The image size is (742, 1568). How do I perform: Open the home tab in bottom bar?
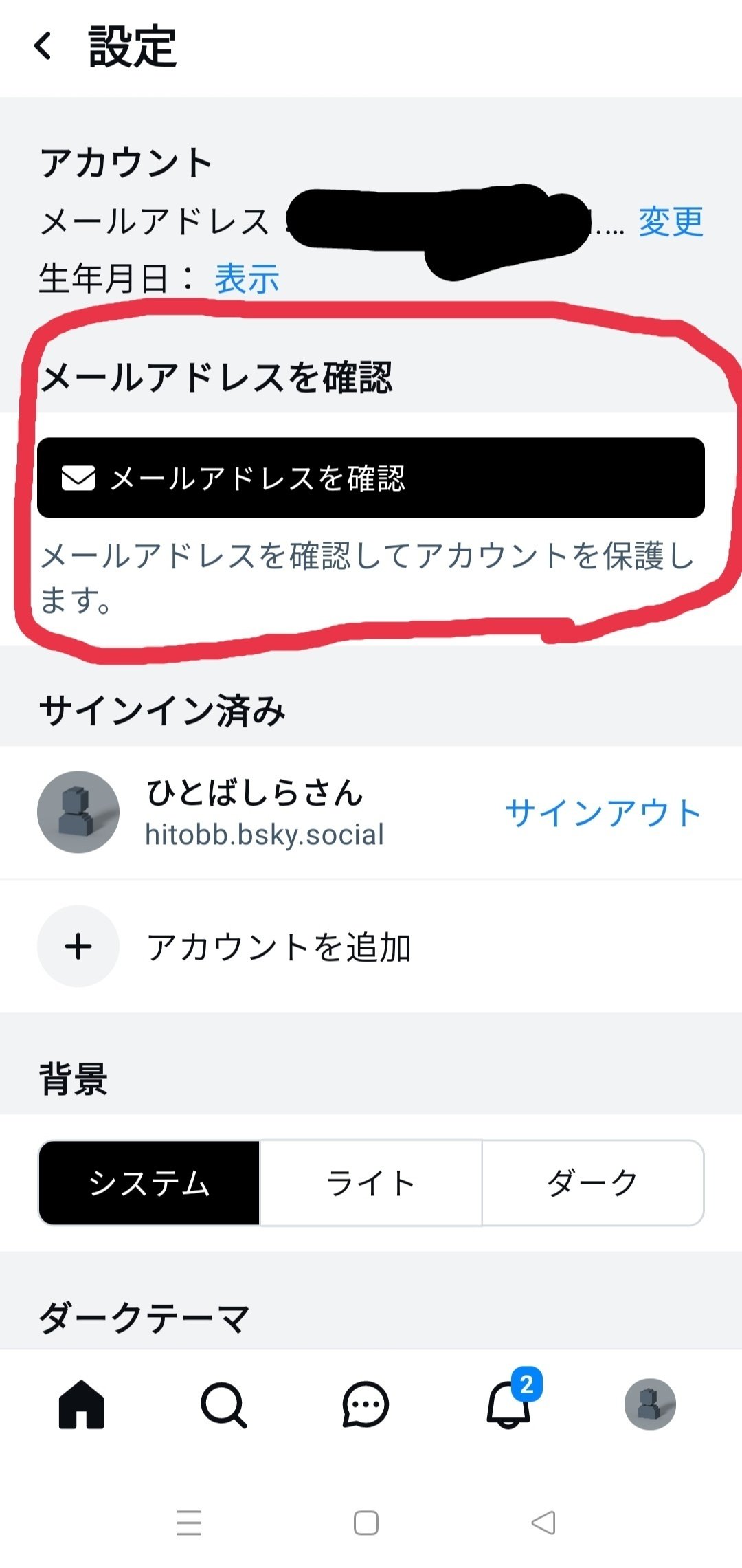point(82,1404)
